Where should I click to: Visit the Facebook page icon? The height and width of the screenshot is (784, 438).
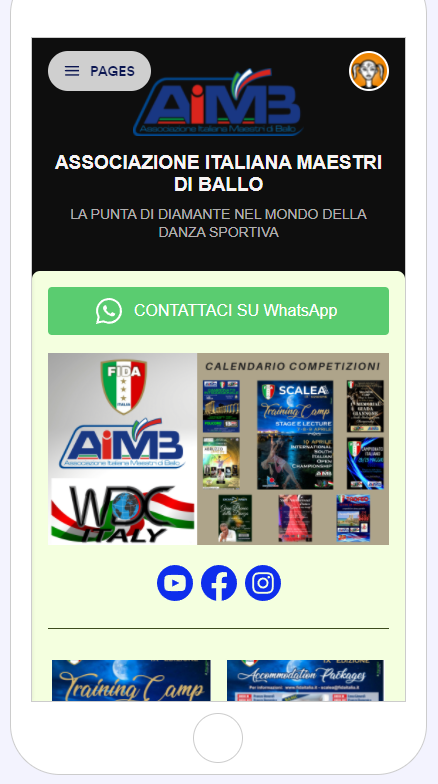[219, 583]
